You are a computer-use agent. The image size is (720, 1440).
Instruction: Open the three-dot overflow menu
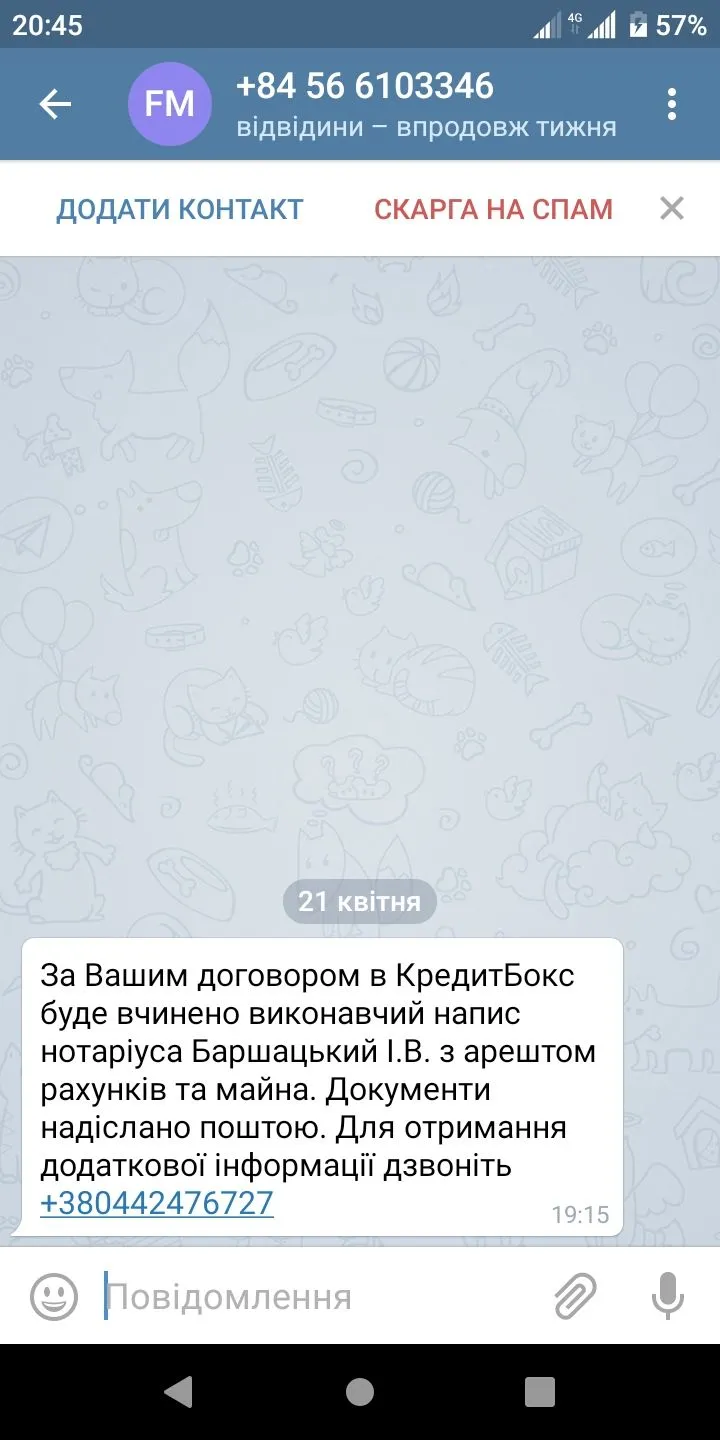(672, 104)
